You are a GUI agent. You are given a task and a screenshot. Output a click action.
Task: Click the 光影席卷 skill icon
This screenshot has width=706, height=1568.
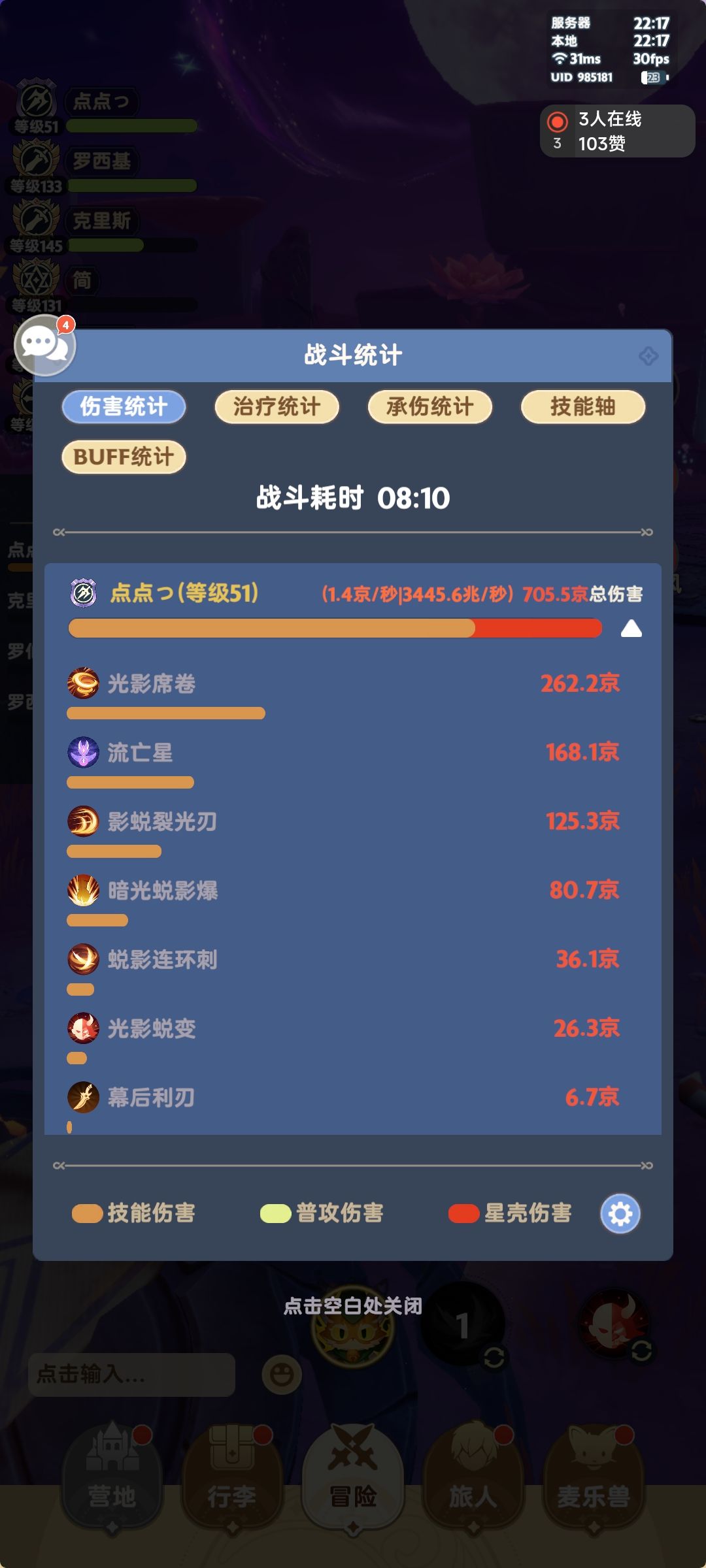click(83, 683)
